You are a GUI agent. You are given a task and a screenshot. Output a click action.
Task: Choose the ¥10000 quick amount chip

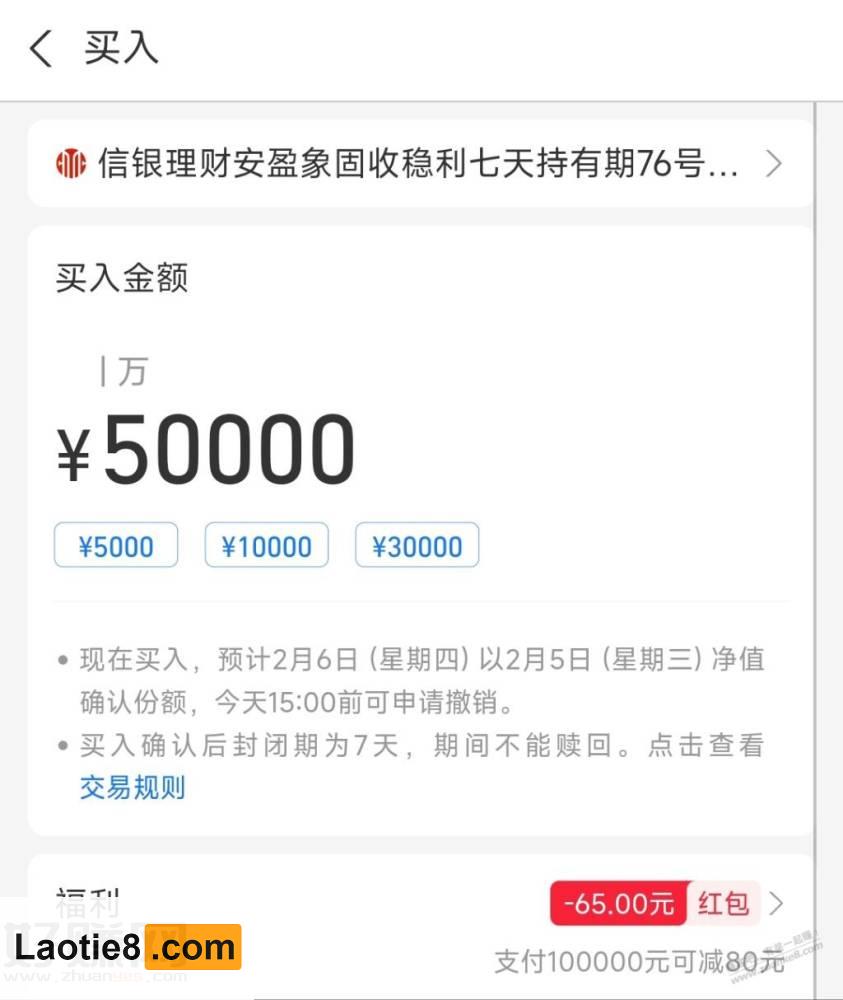coord(266,546)
